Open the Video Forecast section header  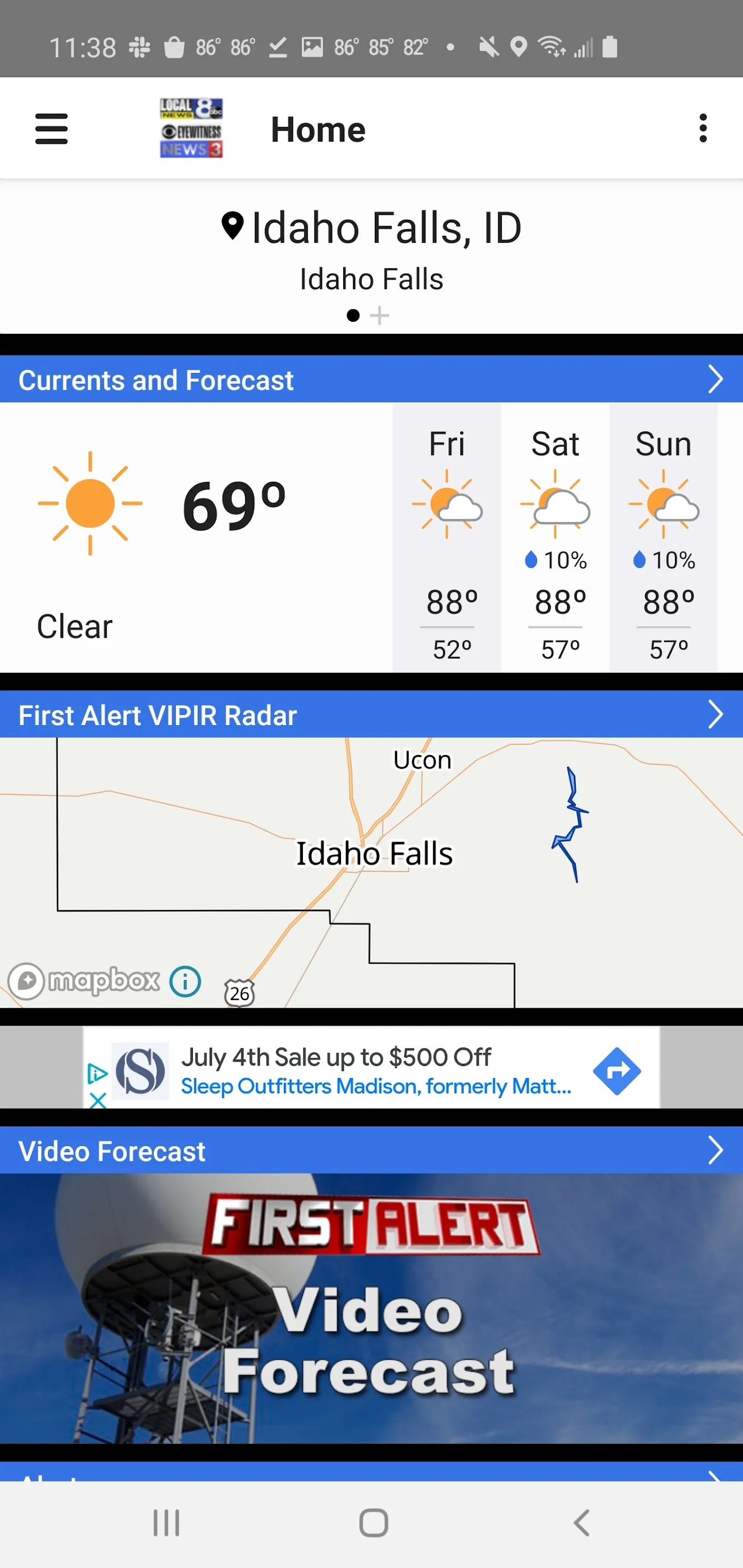715,1150
